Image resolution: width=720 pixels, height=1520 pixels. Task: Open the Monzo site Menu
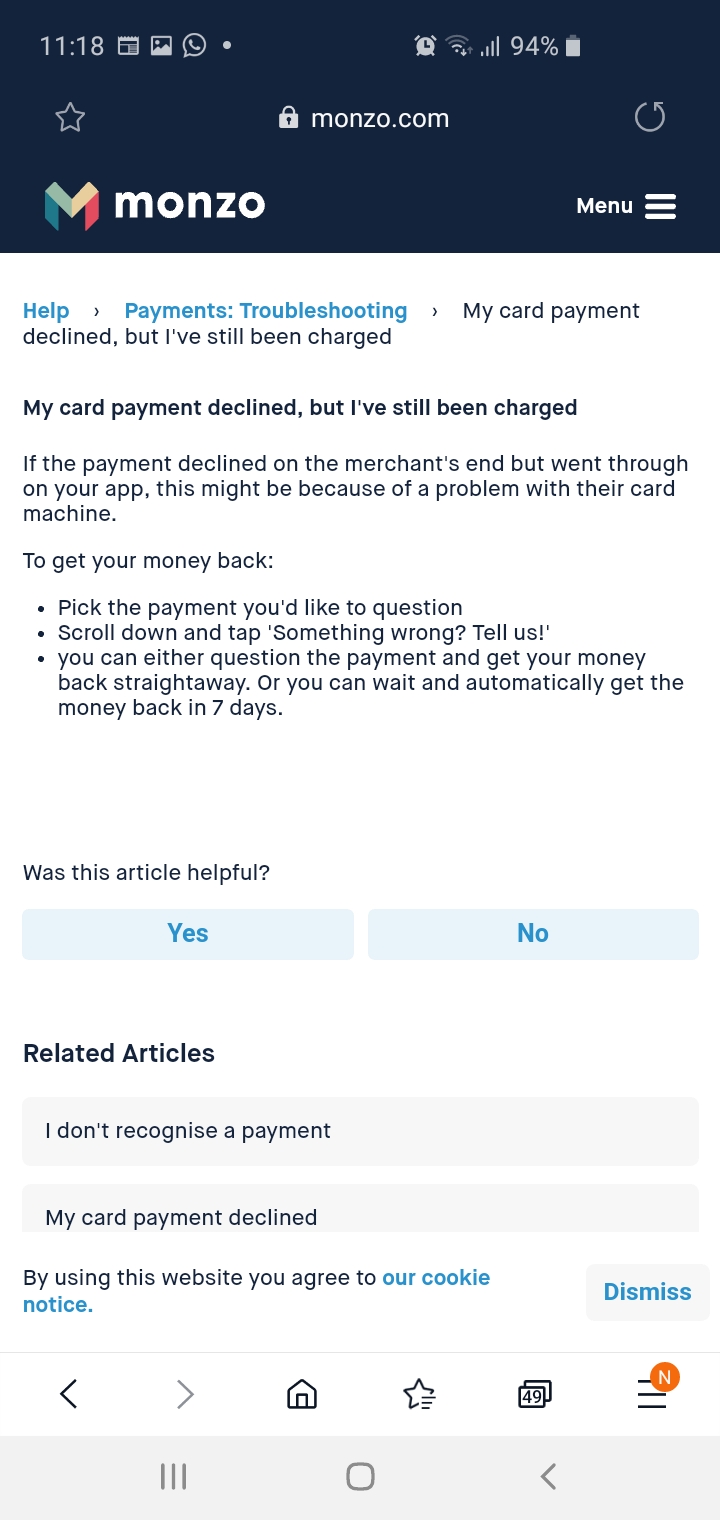[x=626, y=206]
